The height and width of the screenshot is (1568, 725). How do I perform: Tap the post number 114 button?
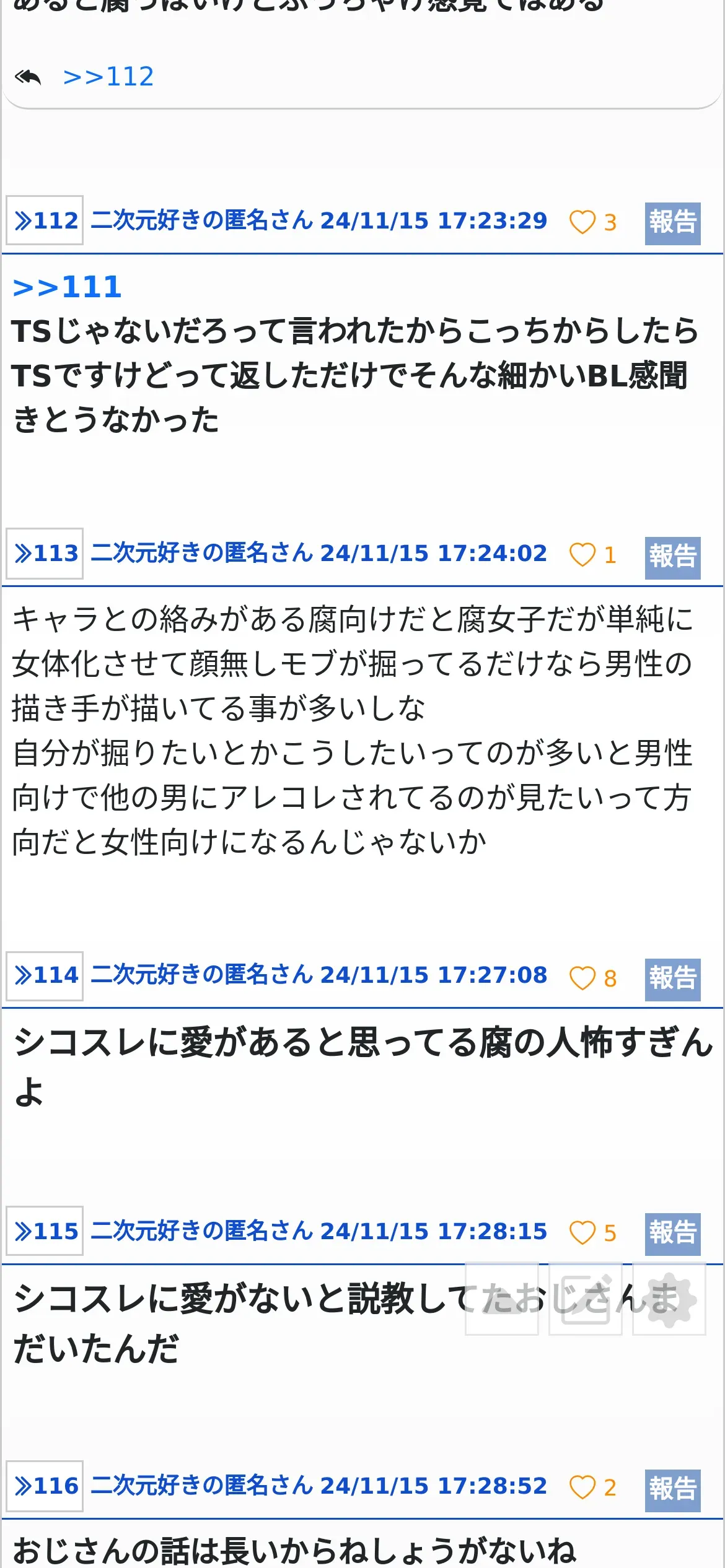(45, 975)
